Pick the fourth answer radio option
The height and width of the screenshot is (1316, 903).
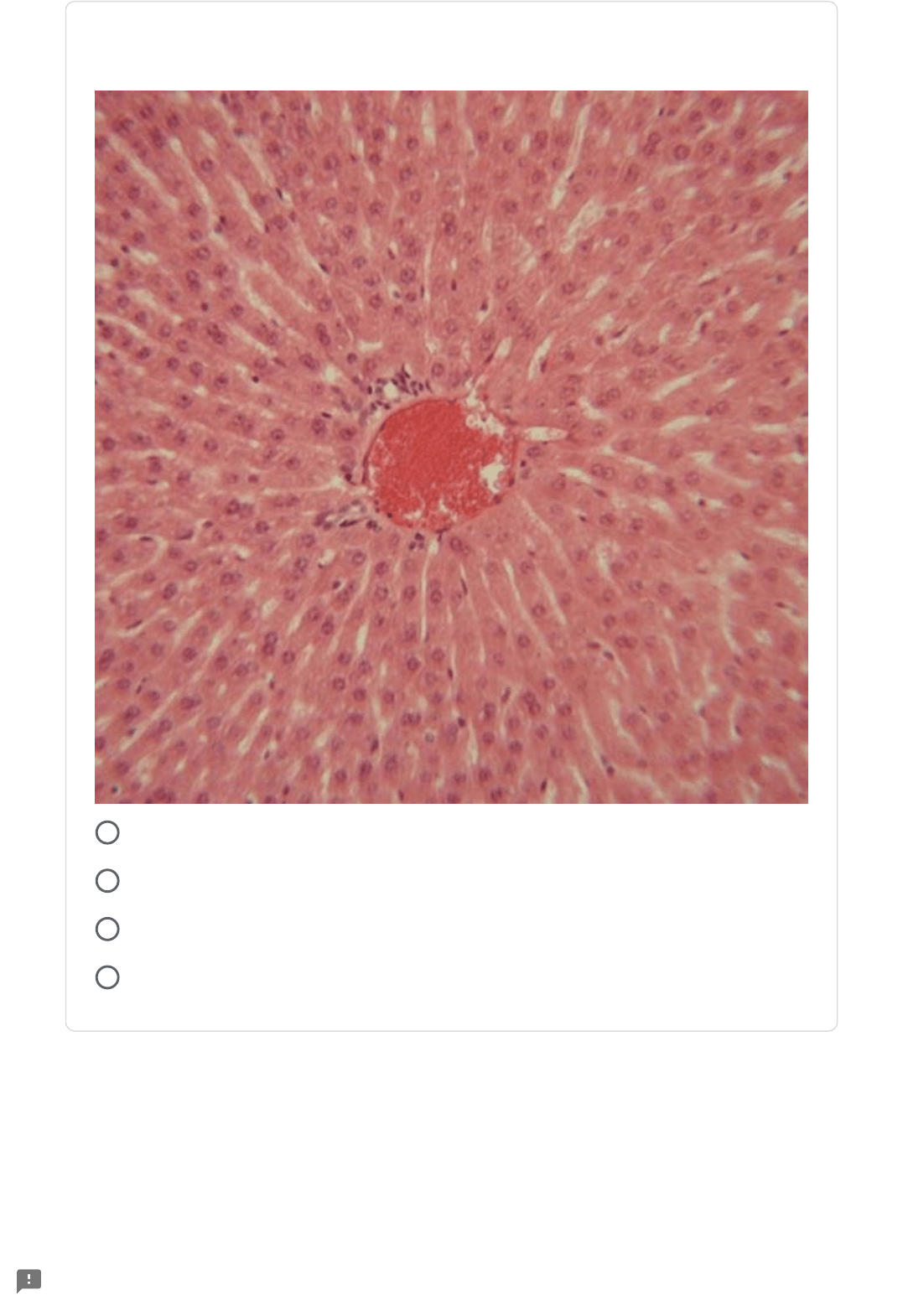pyautogui.click(x=107, y=977)
